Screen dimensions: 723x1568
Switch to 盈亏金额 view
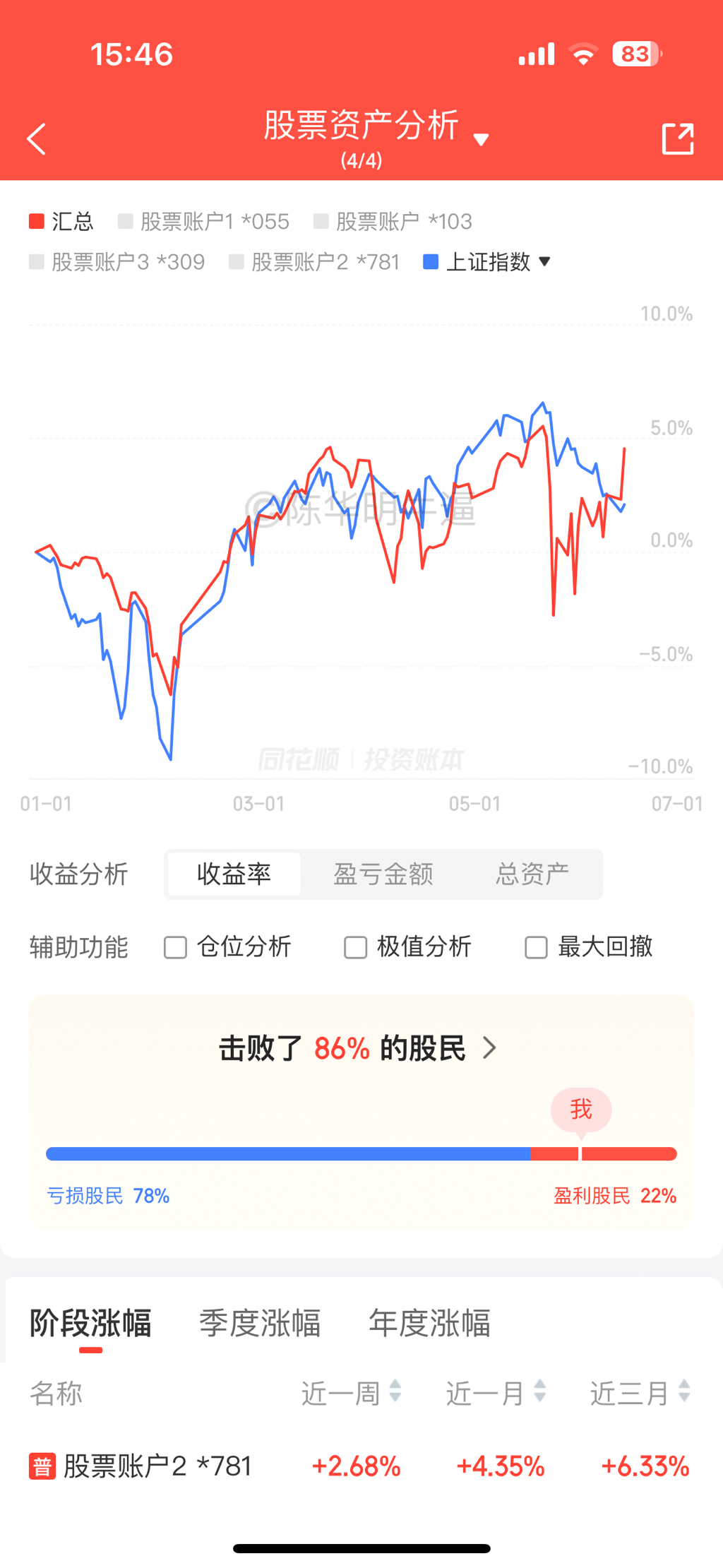click(x=383, y=874)
